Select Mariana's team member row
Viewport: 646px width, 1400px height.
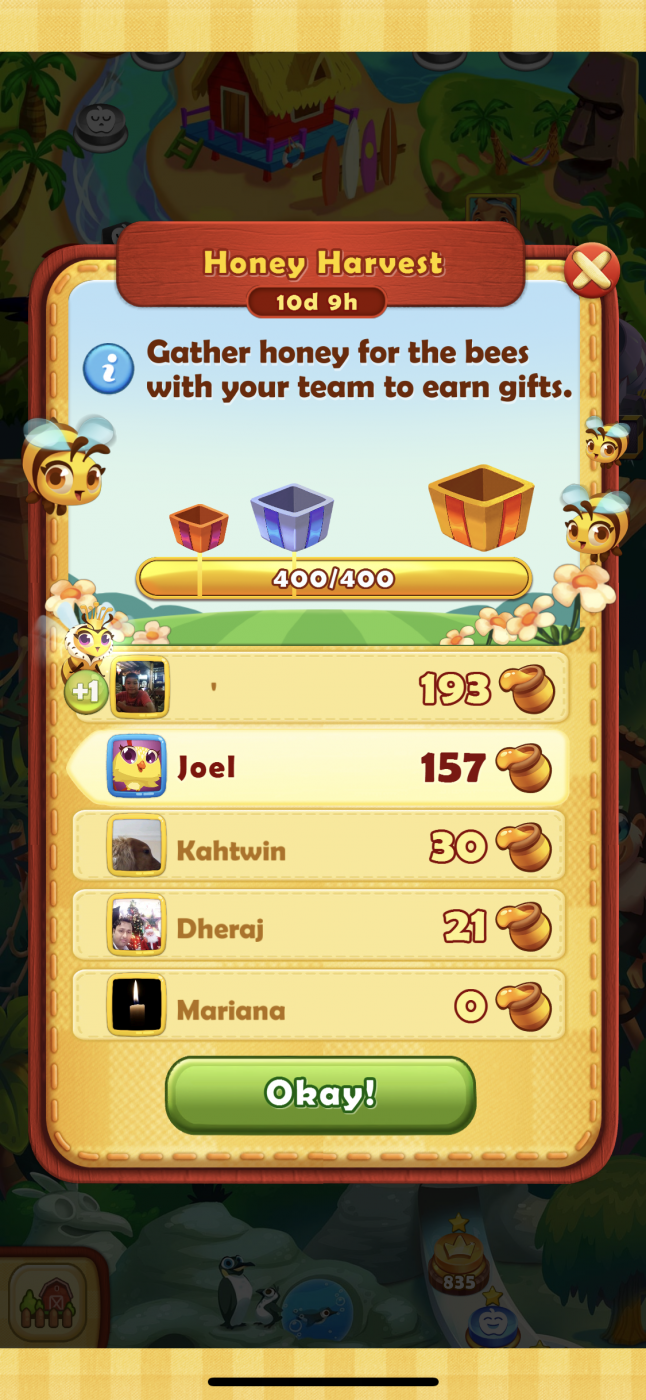[320, 1006]
